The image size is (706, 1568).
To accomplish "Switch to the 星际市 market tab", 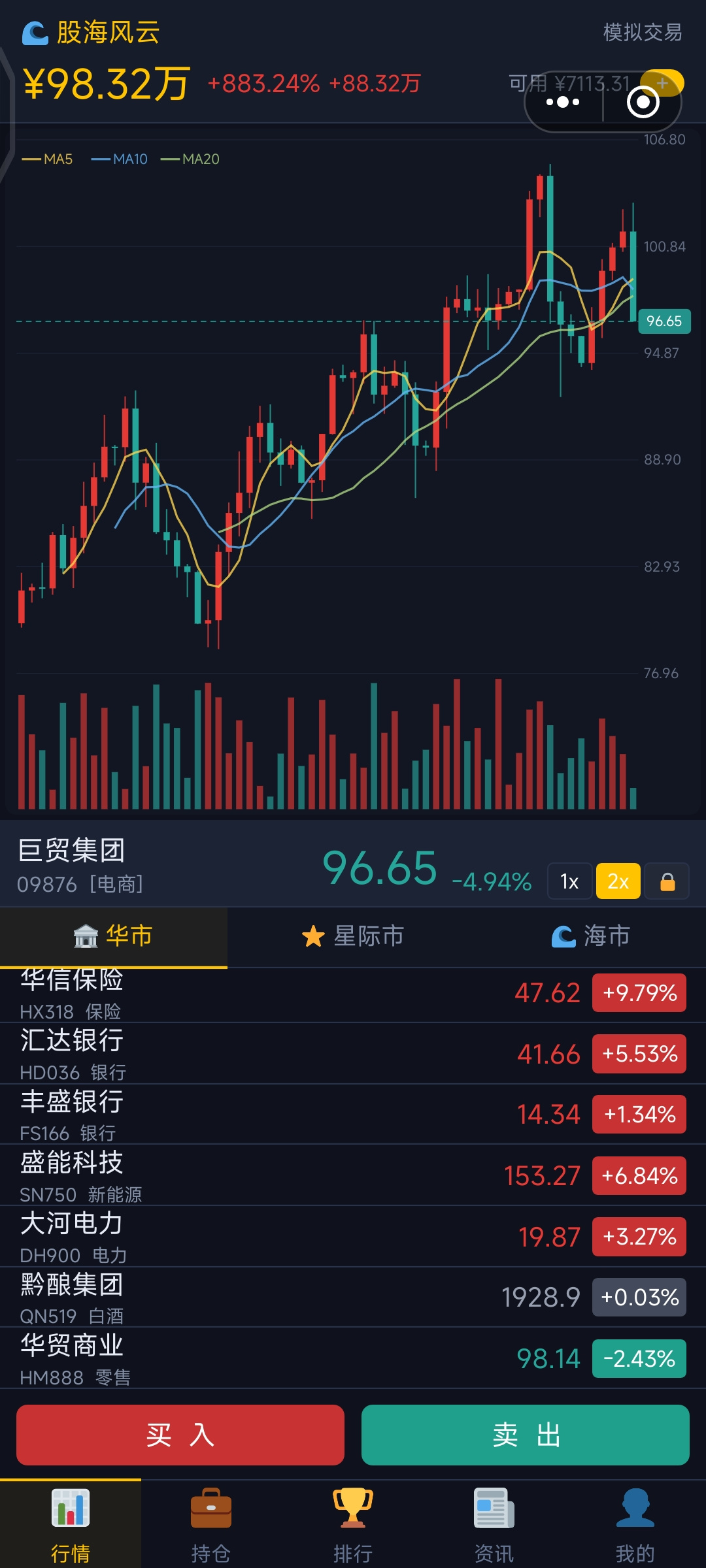I will pyautogui.click(x=353, y=936).
